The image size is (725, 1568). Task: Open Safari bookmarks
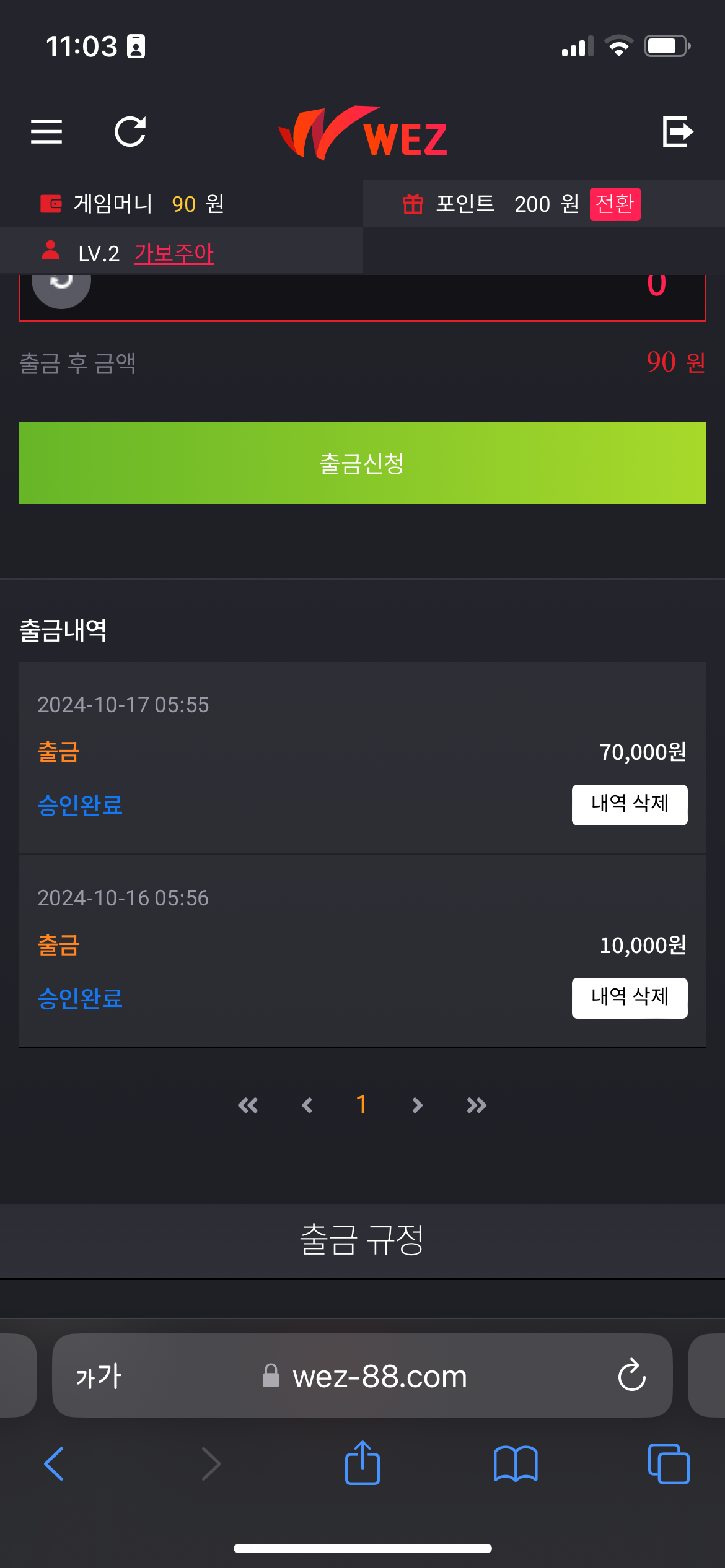(x=516, y=1464)
